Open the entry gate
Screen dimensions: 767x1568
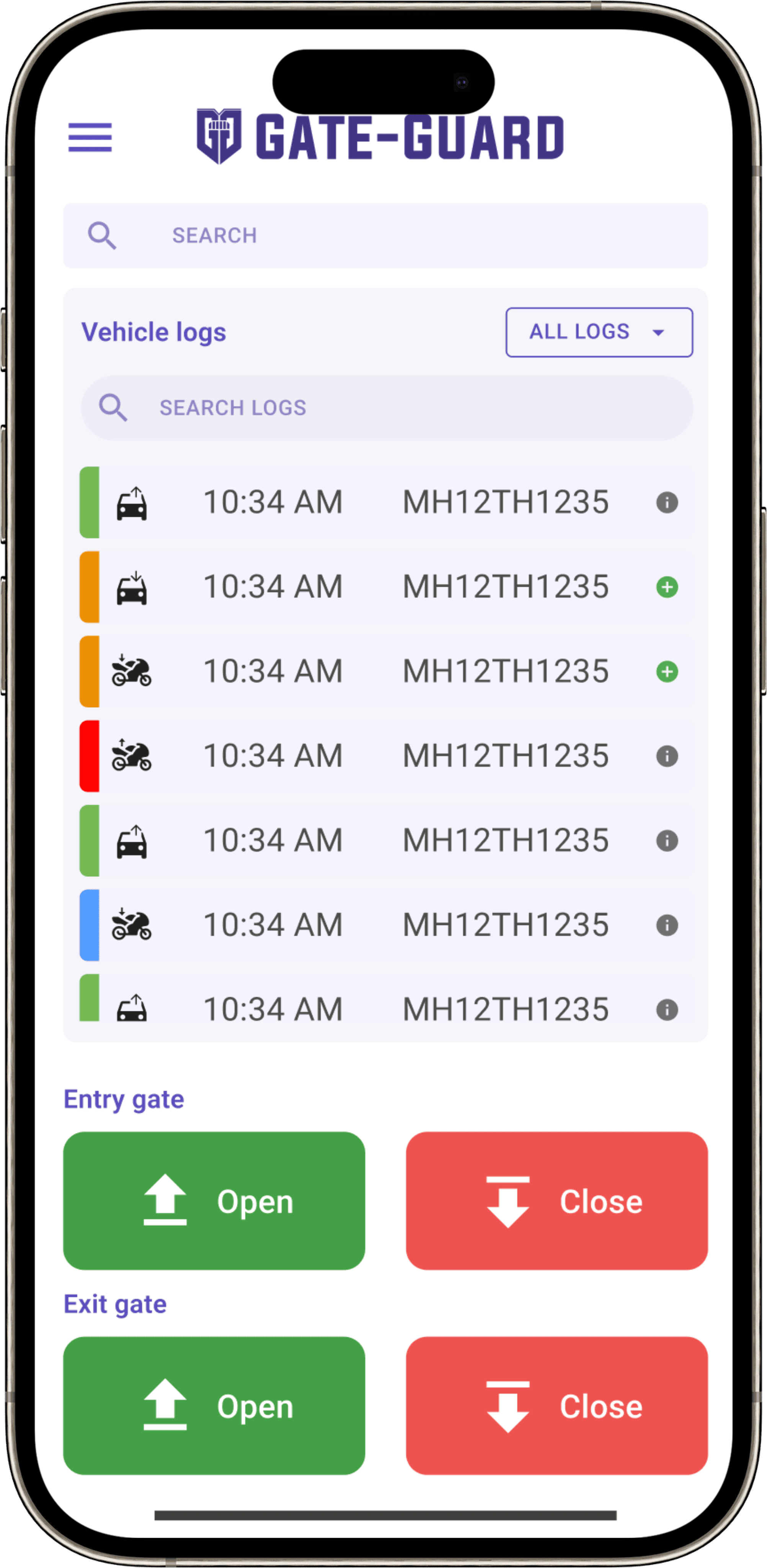[x=214, y=1201]
